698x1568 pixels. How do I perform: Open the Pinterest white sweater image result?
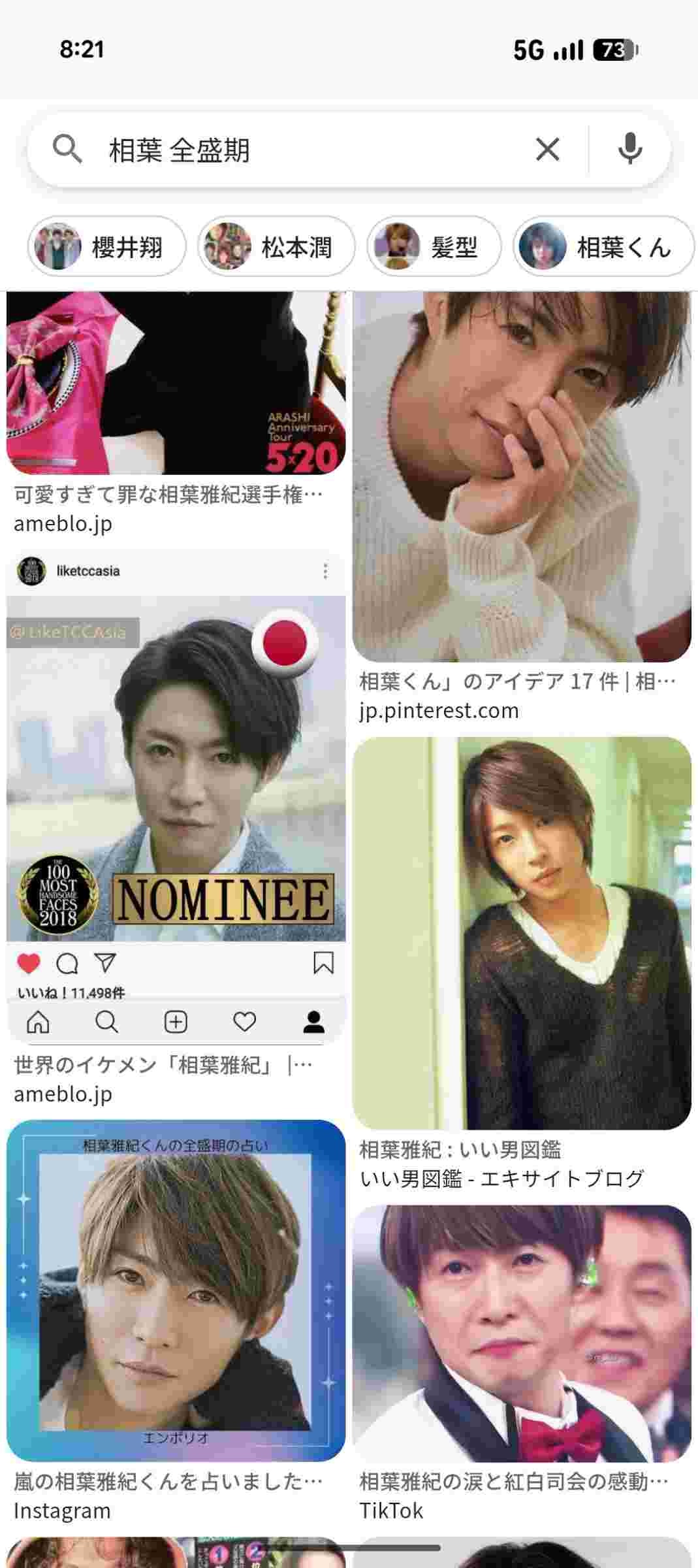522,477
